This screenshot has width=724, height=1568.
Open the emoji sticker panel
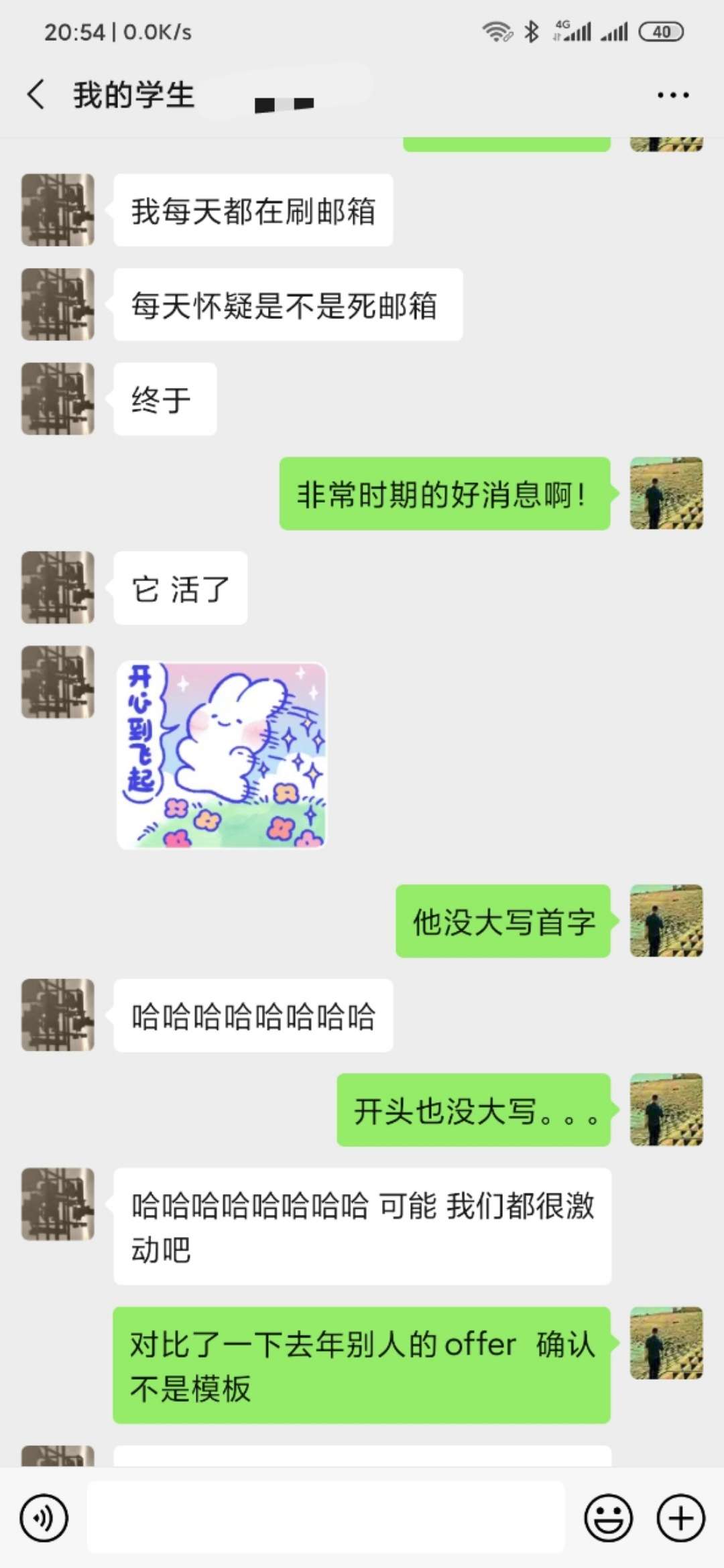608,1518
